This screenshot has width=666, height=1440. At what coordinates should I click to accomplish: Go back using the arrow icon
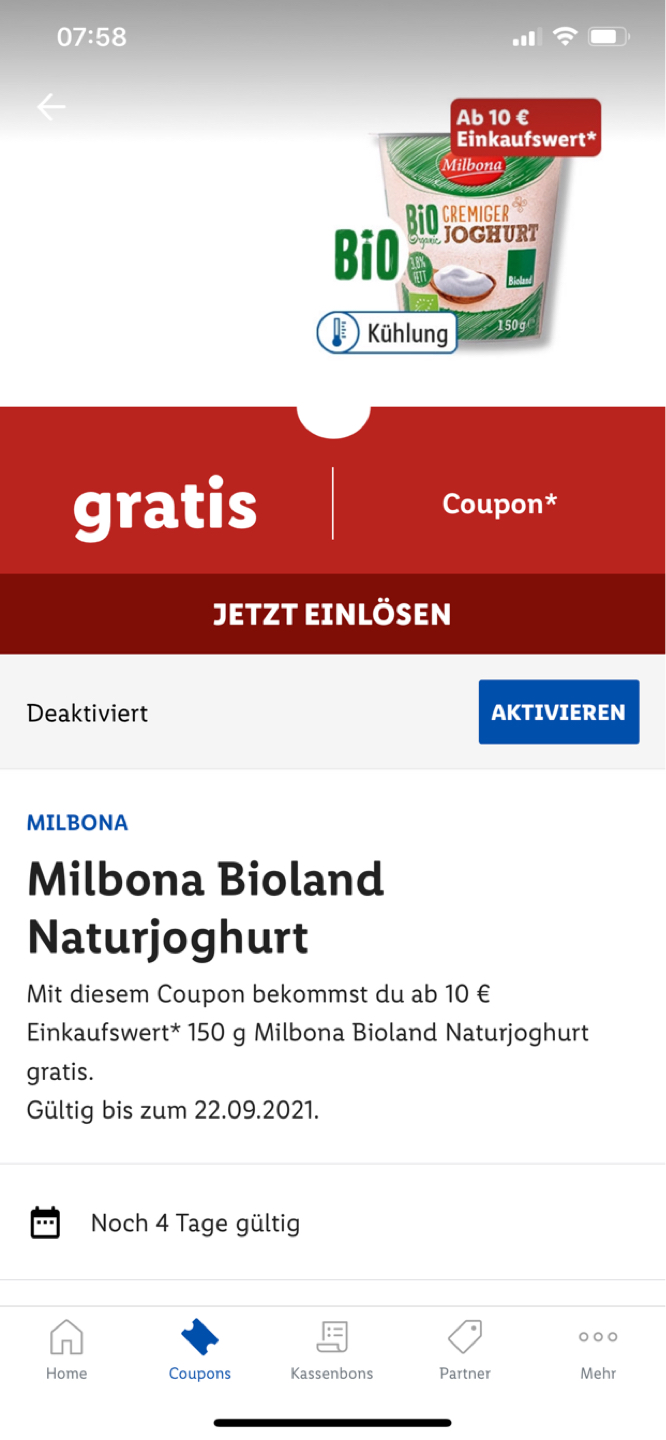[x=51, y=107]
